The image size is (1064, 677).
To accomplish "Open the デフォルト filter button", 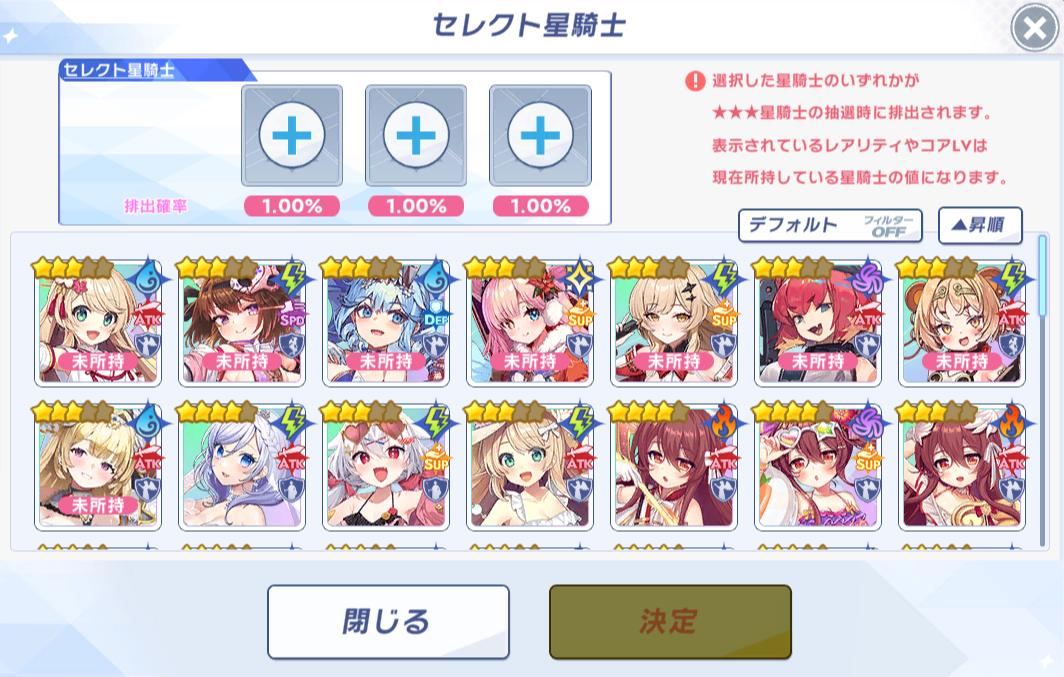I will tap(829, 225).
